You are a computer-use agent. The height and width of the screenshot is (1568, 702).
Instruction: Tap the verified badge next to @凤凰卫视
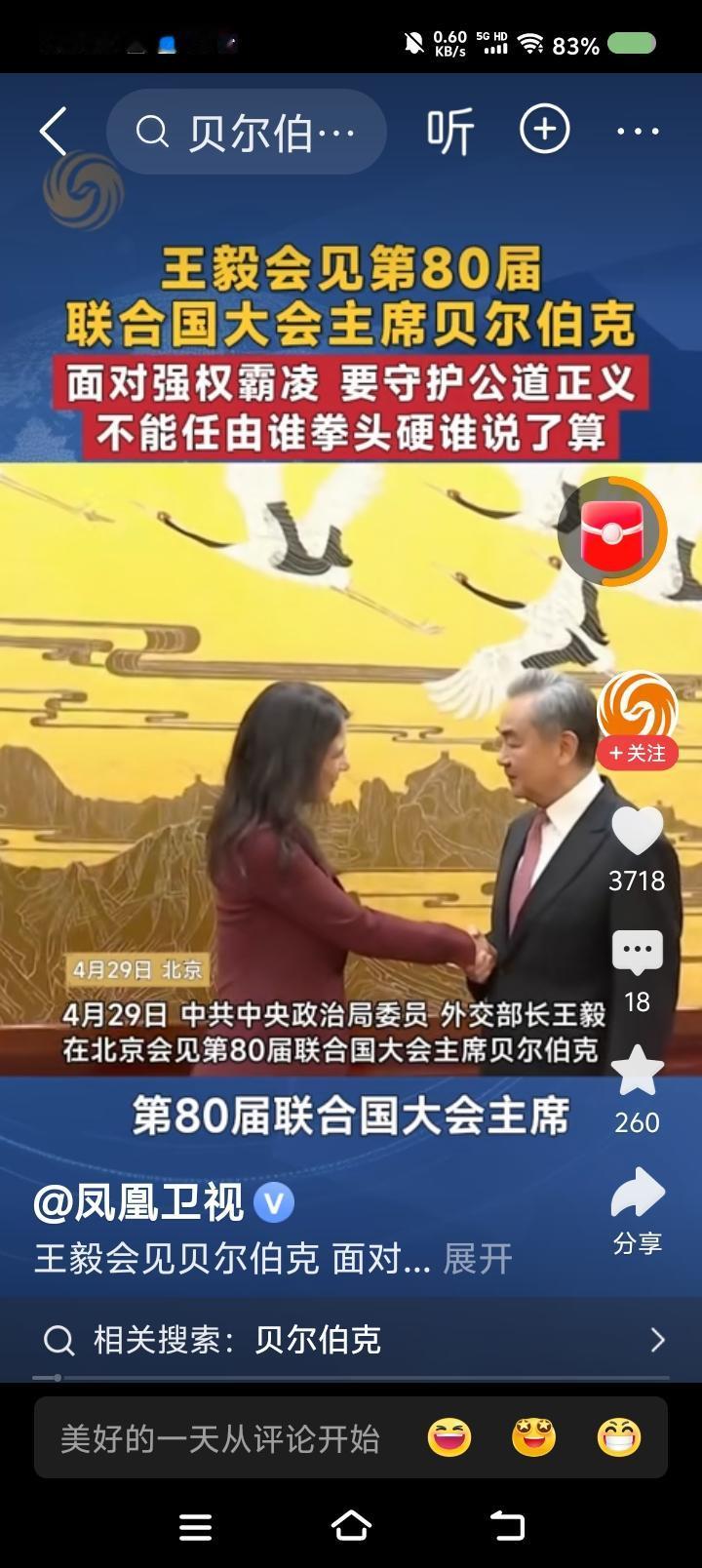point(274,1203)
